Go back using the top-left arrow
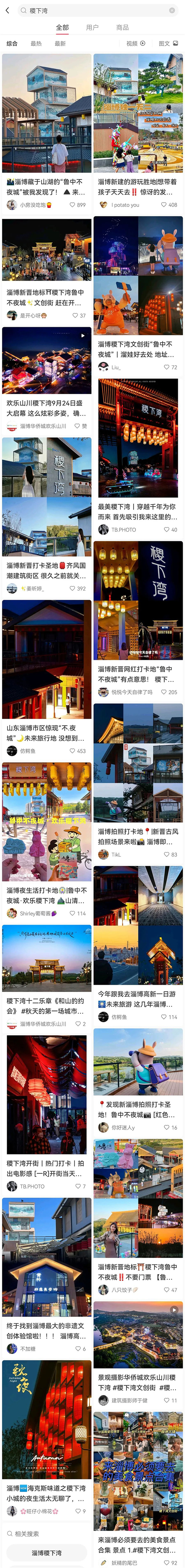185x1568 pixels. [x=7, y=10]
